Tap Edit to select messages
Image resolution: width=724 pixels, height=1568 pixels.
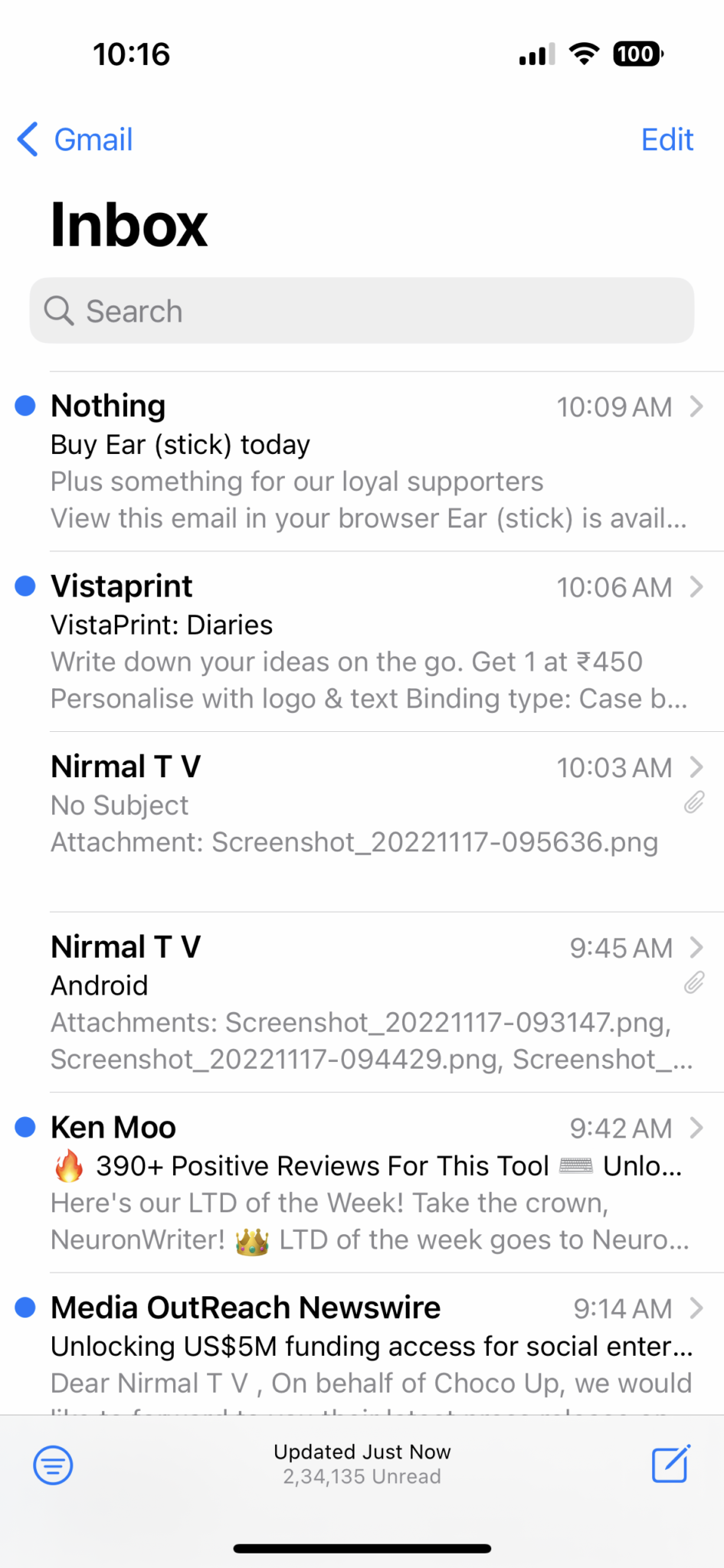coord(667,139)
